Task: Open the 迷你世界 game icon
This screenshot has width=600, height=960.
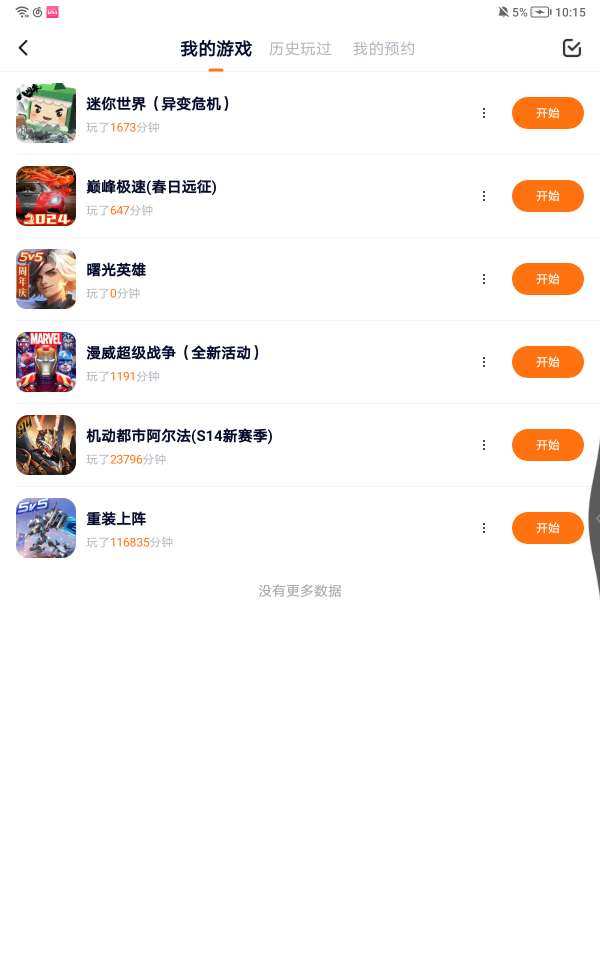Action: pyautogui.click(x=46, y=113)
